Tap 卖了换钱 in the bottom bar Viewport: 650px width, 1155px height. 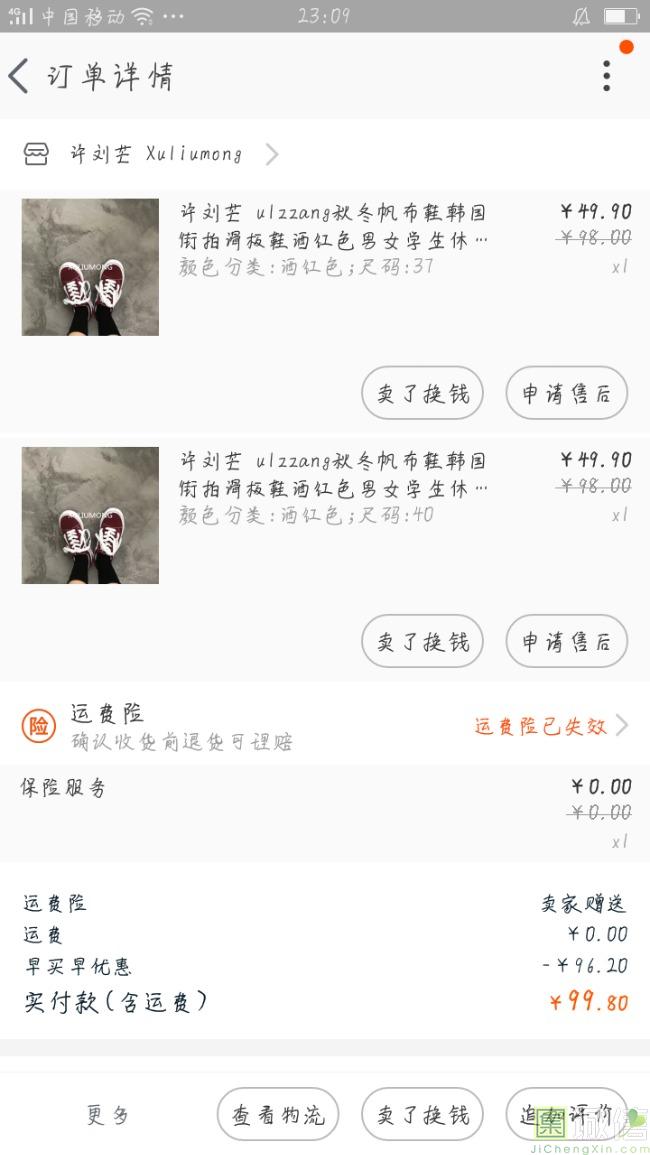tap(422, 1114)
